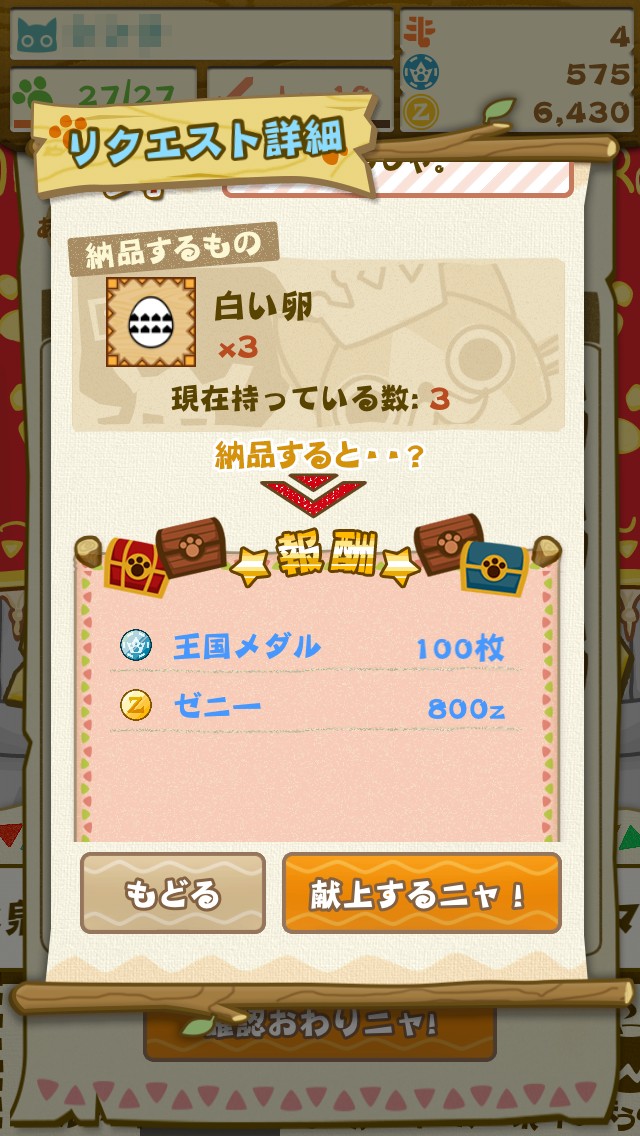Image resolution: width=640 pixels, height=1136 pixels.
Task: Submit the items with 献上するニャ！
Action: pyautogui.click(x=421, y=893)
